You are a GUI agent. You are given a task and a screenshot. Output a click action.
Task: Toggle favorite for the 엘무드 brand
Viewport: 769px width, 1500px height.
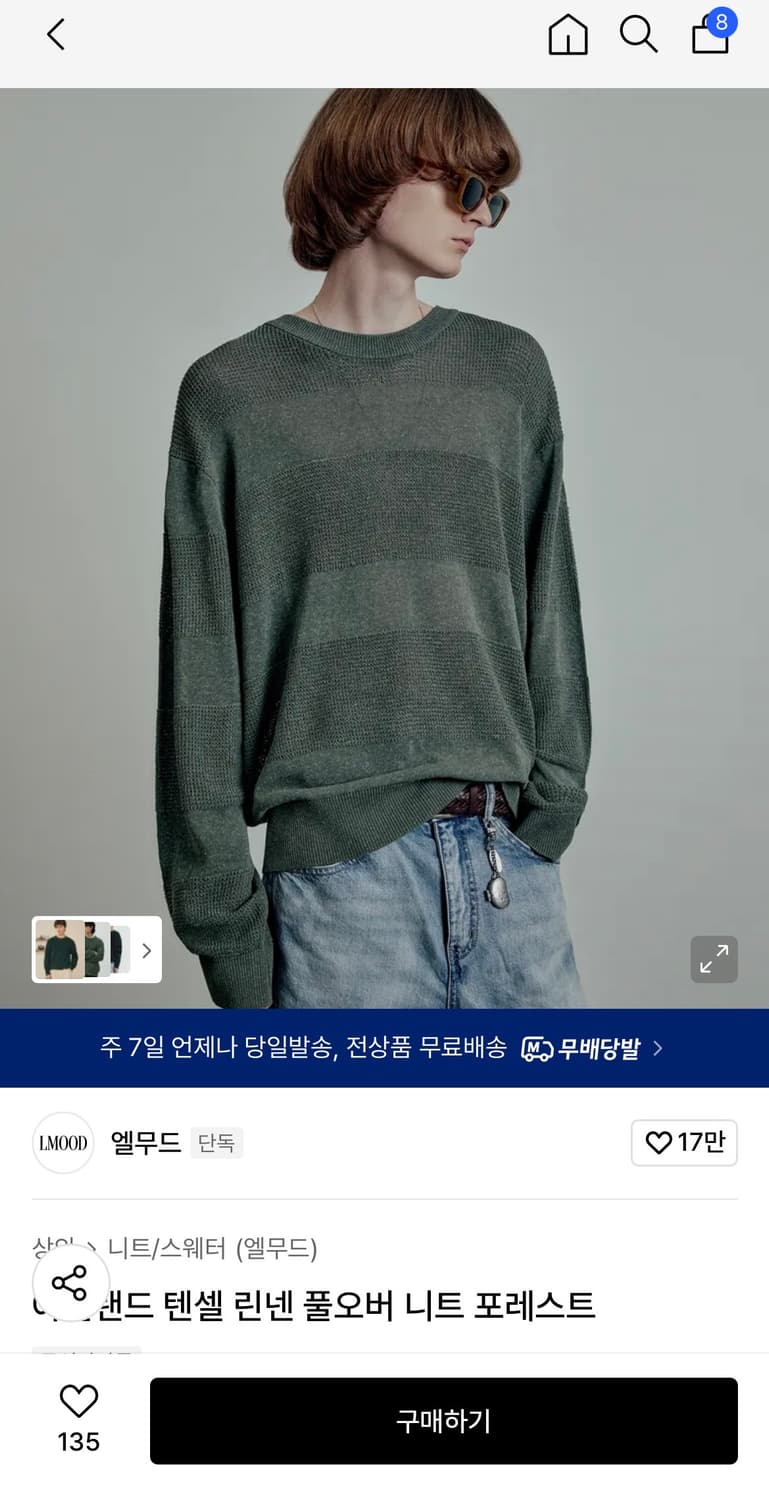(684, 1143)
